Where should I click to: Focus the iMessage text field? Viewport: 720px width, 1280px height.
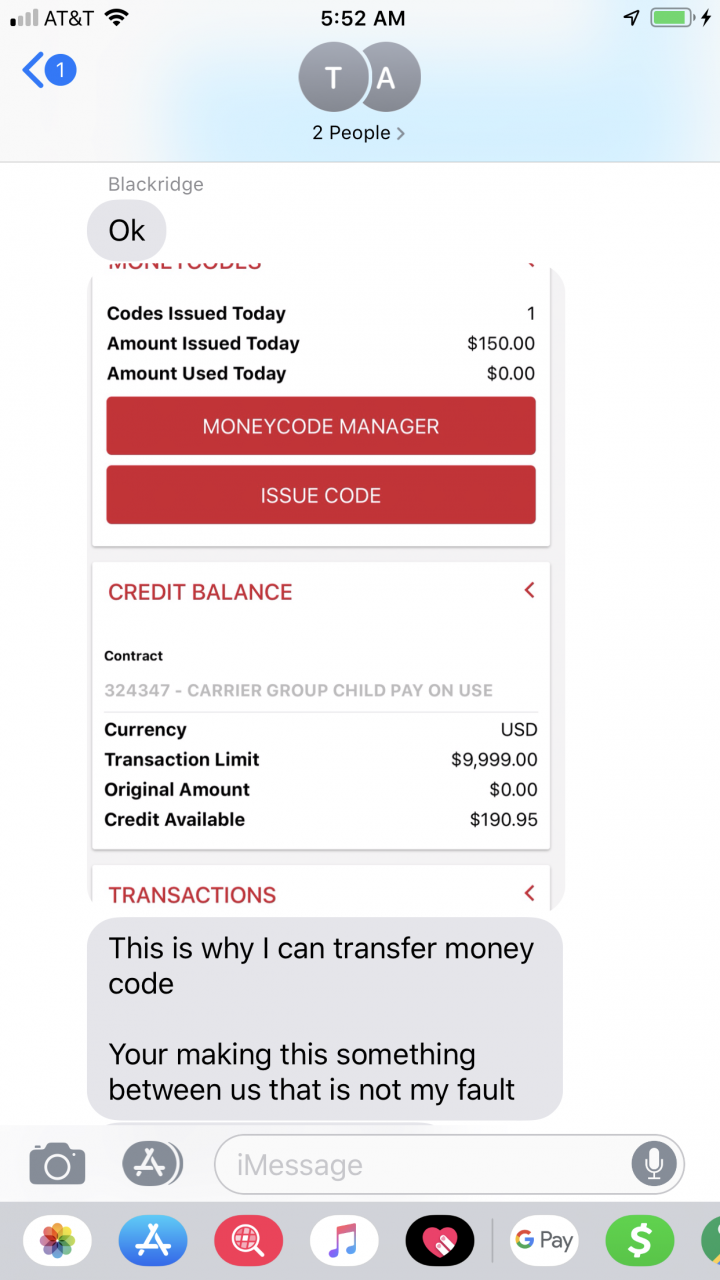coord(420,1164)
